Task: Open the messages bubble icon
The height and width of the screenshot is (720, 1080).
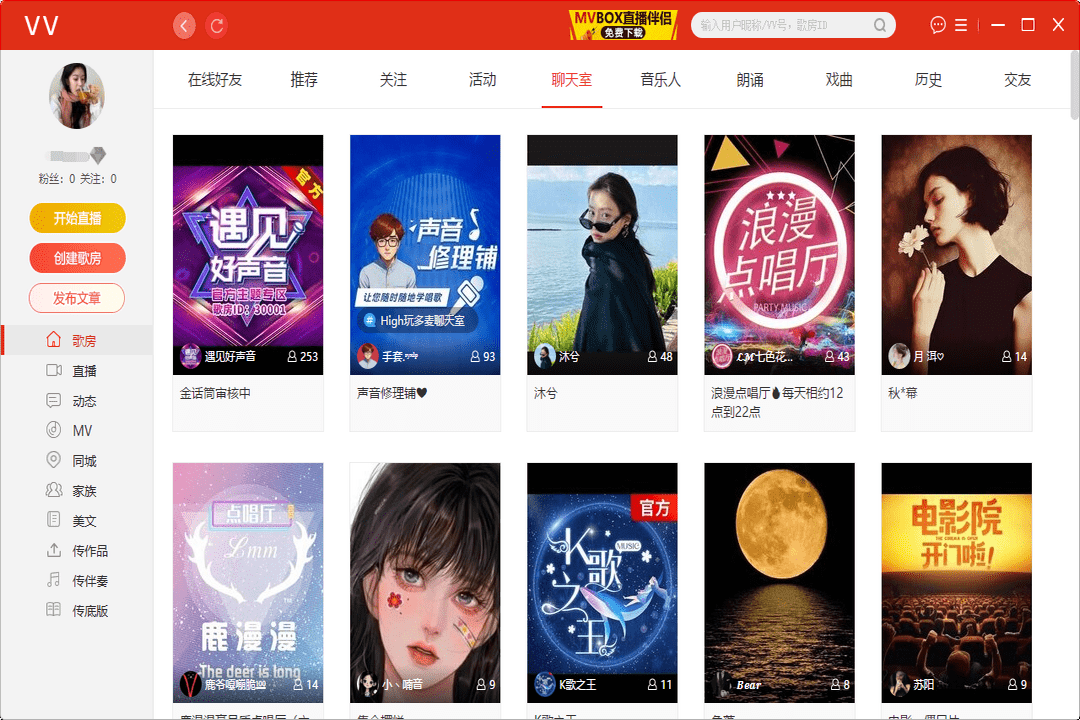Action: 938,25
